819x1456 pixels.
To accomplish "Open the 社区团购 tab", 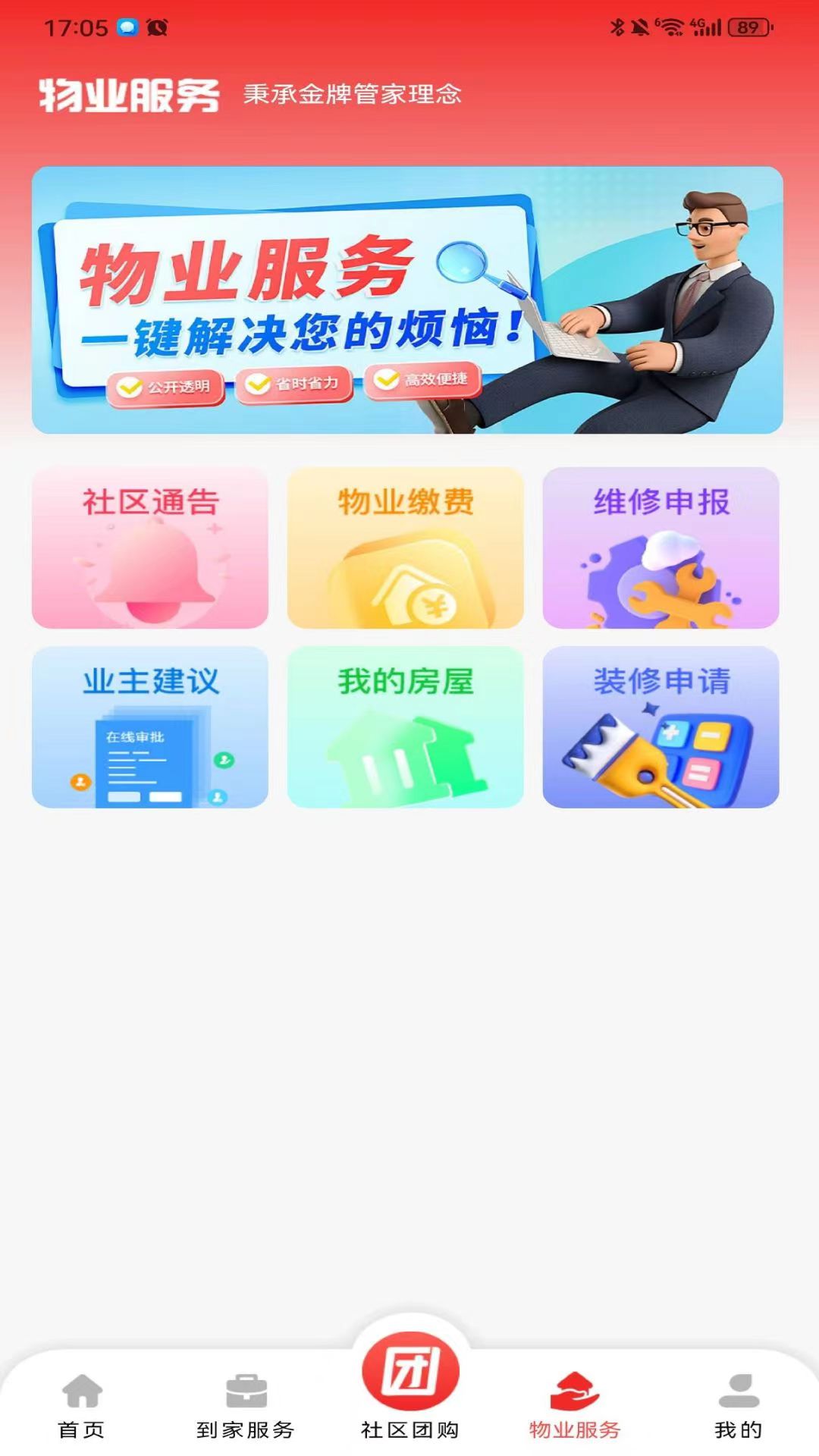I will pyautogui.click(x=410, y=1388).
